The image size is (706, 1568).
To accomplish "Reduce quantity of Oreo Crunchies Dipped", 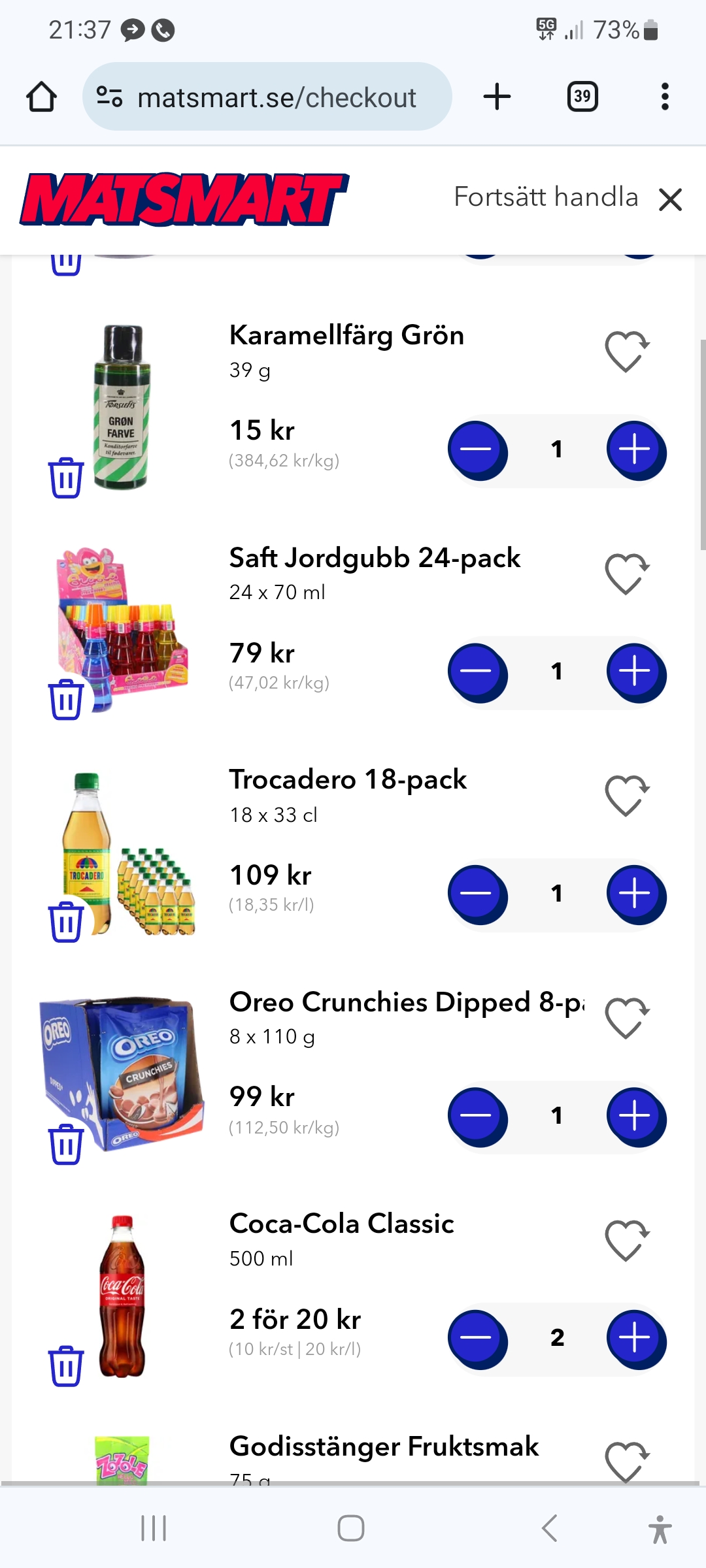I will tap(477, 1116).
